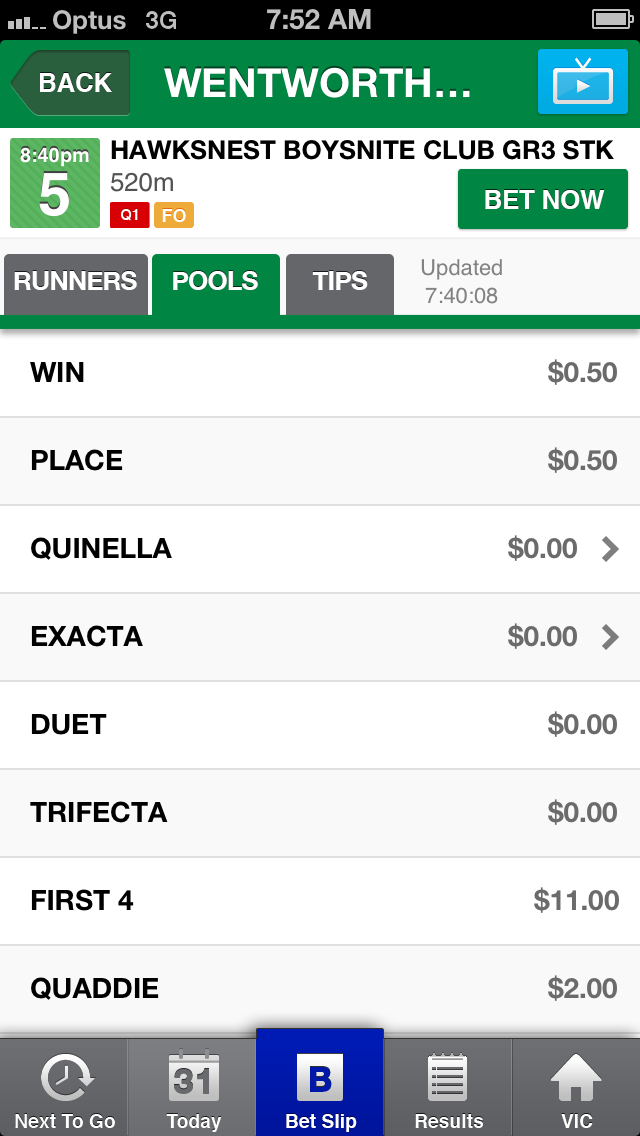The image size is (640, 1136).
Task: Open the QUINELLA pool details
Action: 320,549
